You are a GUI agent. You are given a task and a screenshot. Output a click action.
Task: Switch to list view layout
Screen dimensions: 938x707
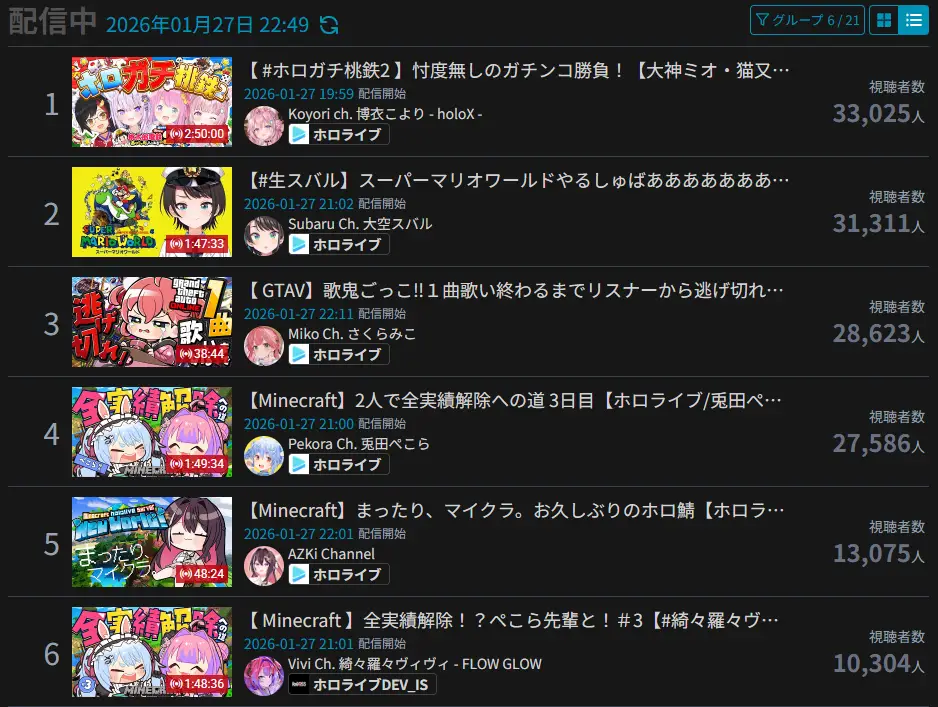[x=913, y=20]
